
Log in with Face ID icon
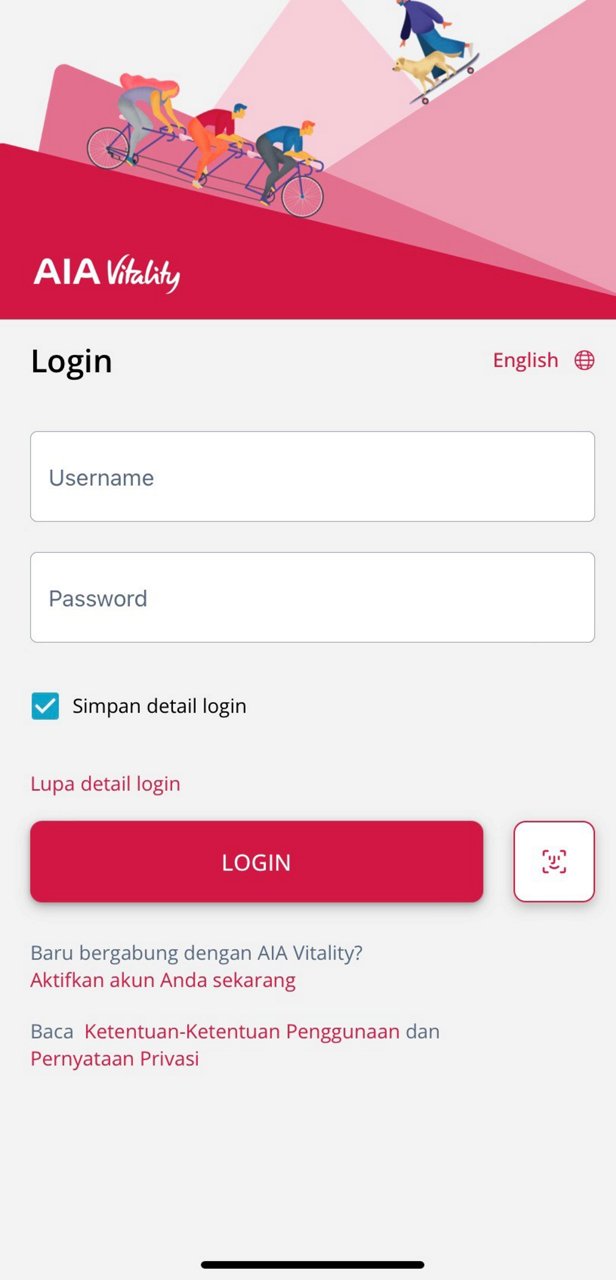tap(554, 862)
